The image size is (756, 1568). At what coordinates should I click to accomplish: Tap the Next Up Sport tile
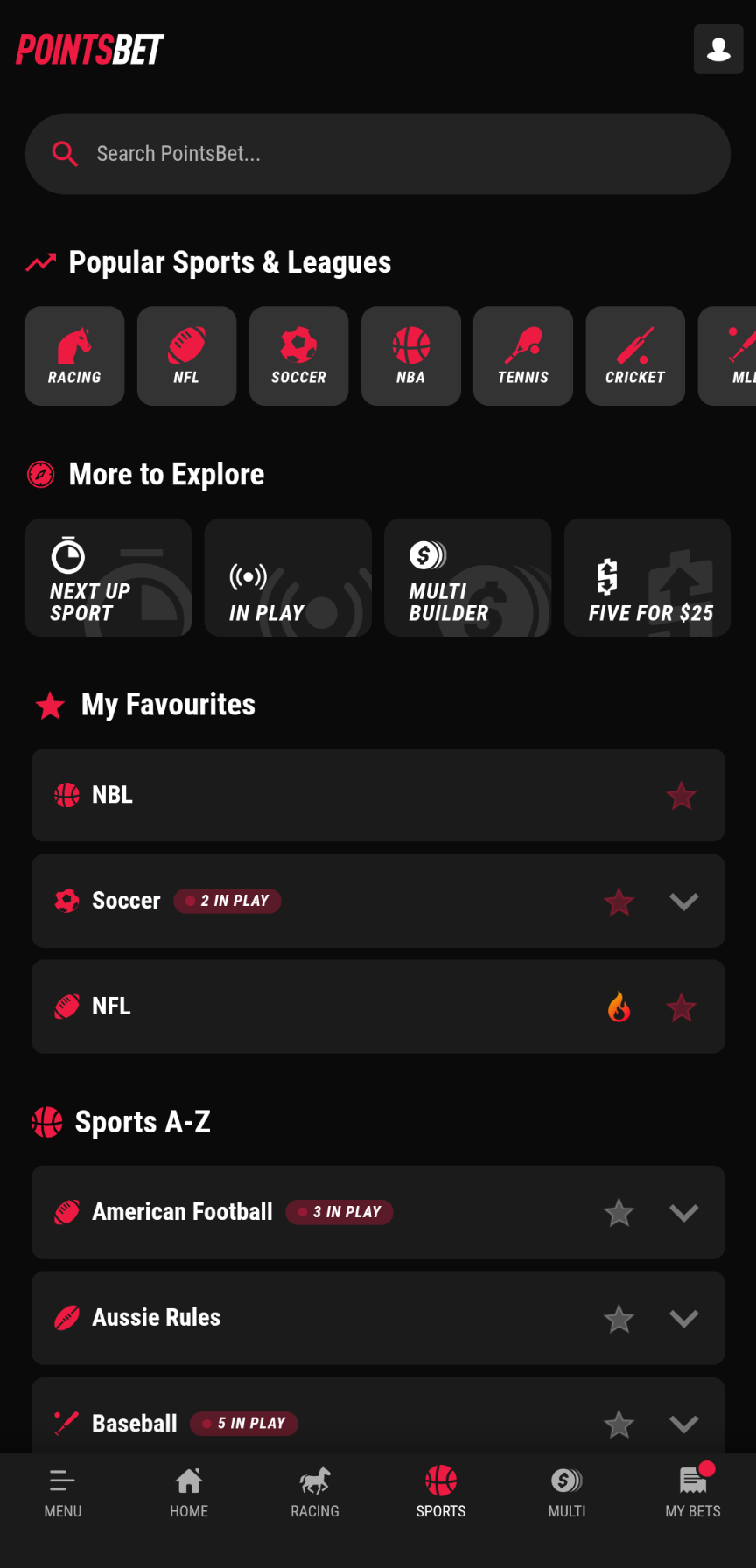click(108, 577)
